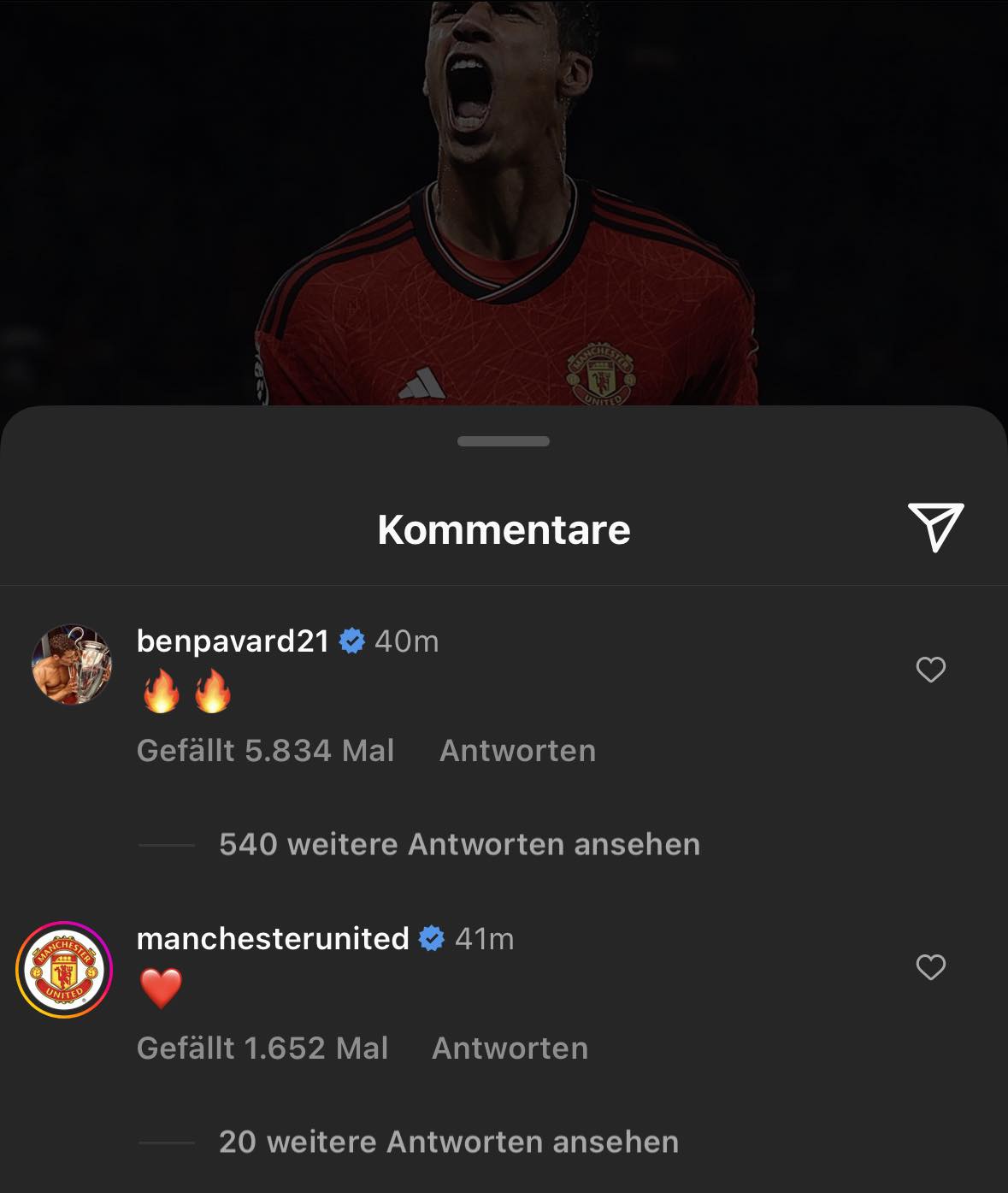The image size is (1008, 1193).
Task: View likes on manchesterunited's comment
Action: (262, 1048)
